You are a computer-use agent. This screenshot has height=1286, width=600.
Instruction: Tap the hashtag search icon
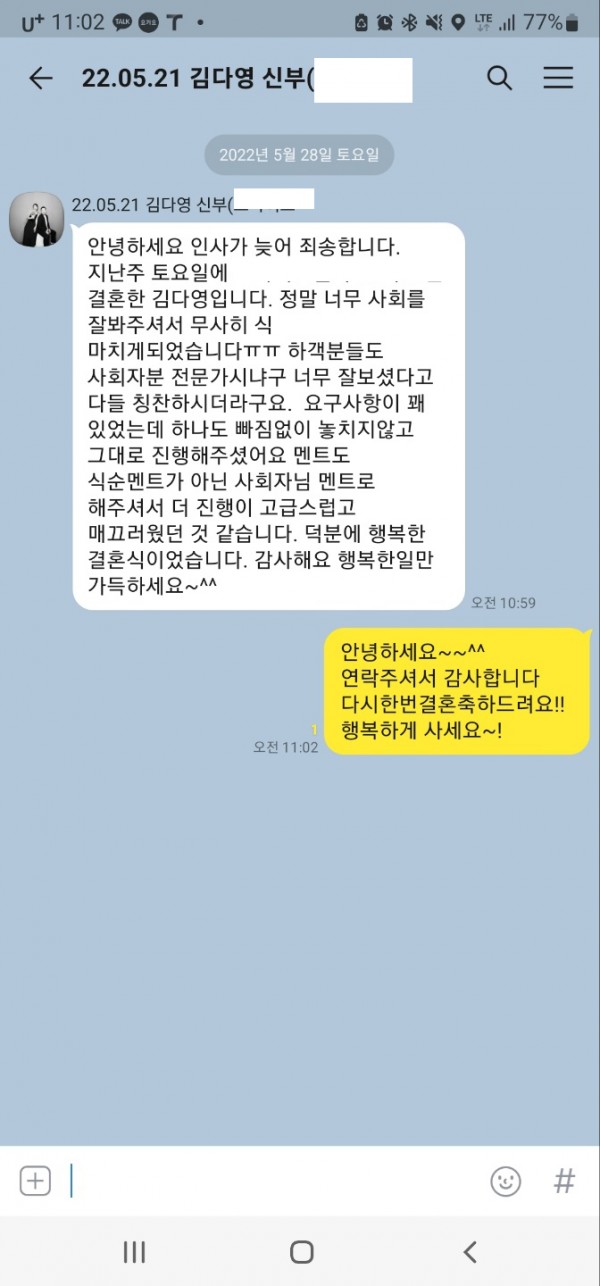pos(564,1181)
